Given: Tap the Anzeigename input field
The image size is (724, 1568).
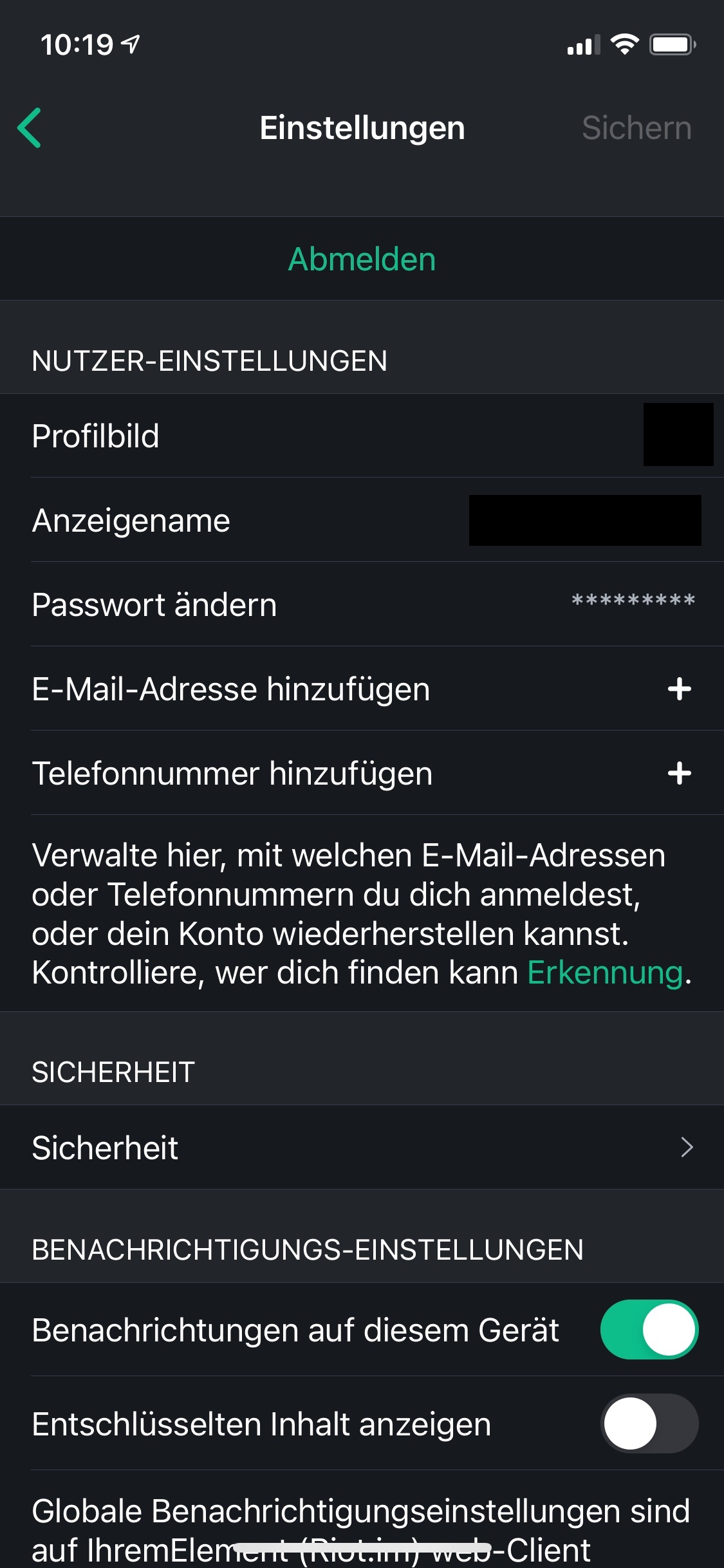Looking at the screenshot, I should point(586,520).
